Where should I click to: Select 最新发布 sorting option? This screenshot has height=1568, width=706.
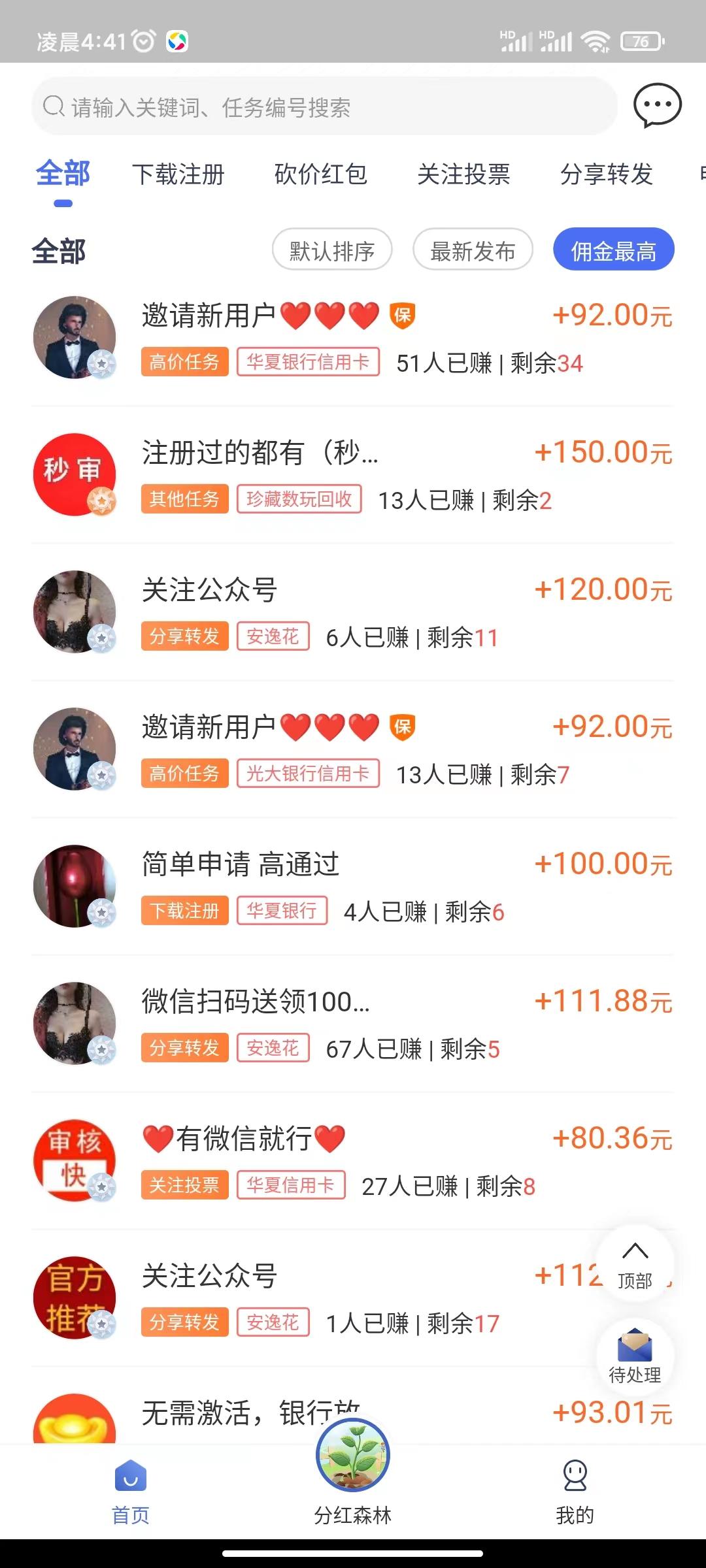pos(472,250)
